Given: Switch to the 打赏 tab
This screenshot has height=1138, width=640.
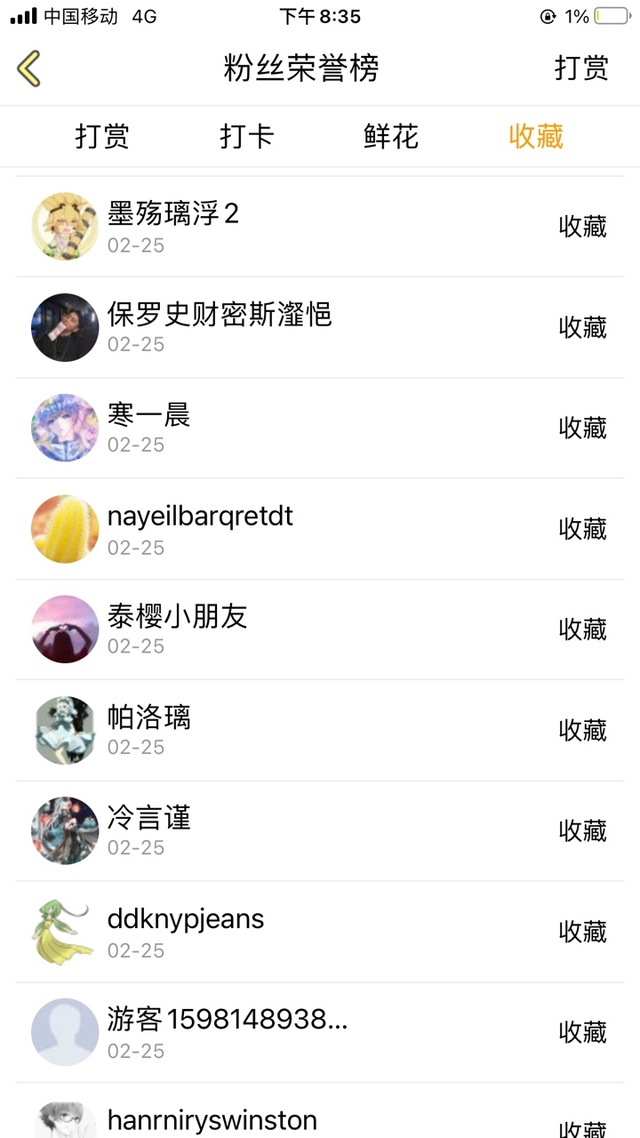Looking at the screenshot, I should pos(102,136).
